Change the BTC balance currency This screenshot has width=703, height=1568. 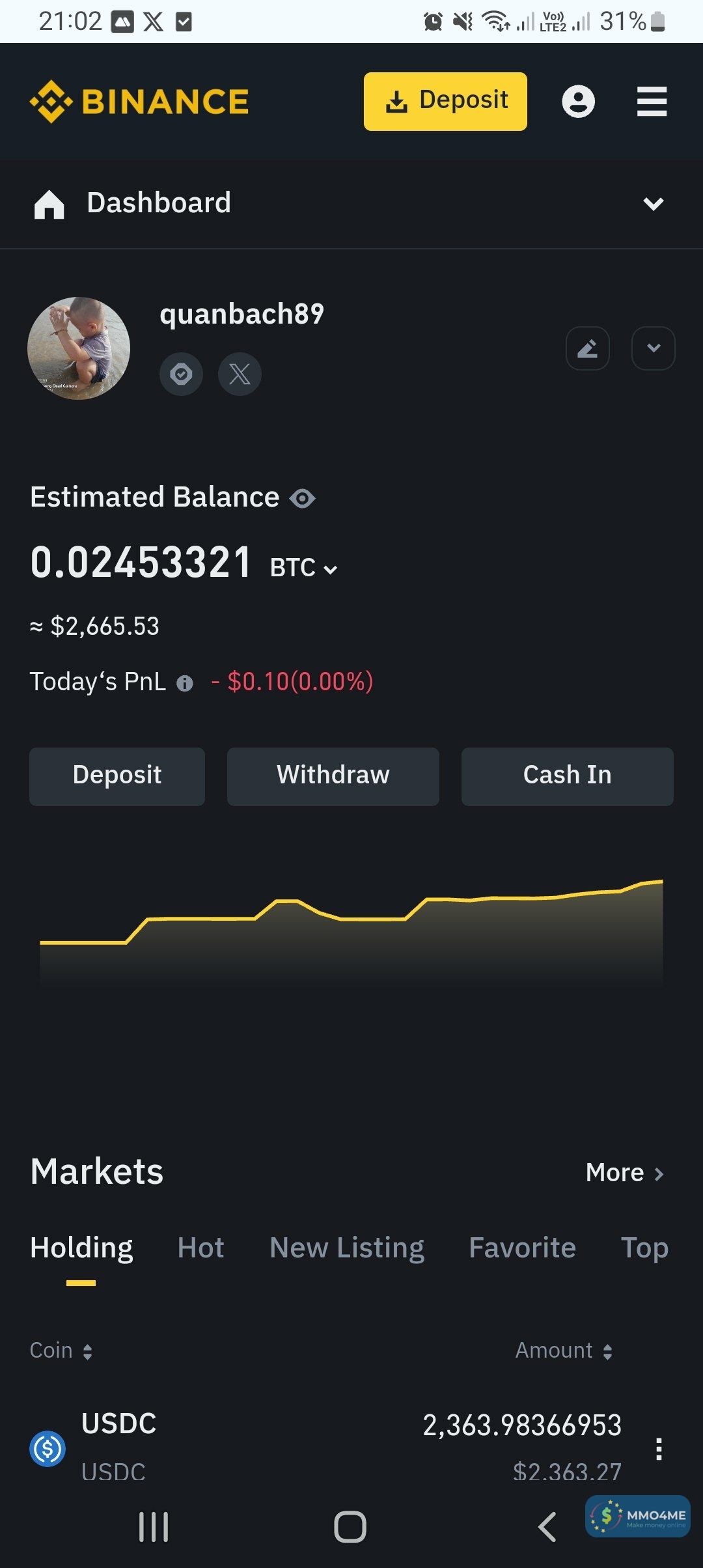coord(304,568)
